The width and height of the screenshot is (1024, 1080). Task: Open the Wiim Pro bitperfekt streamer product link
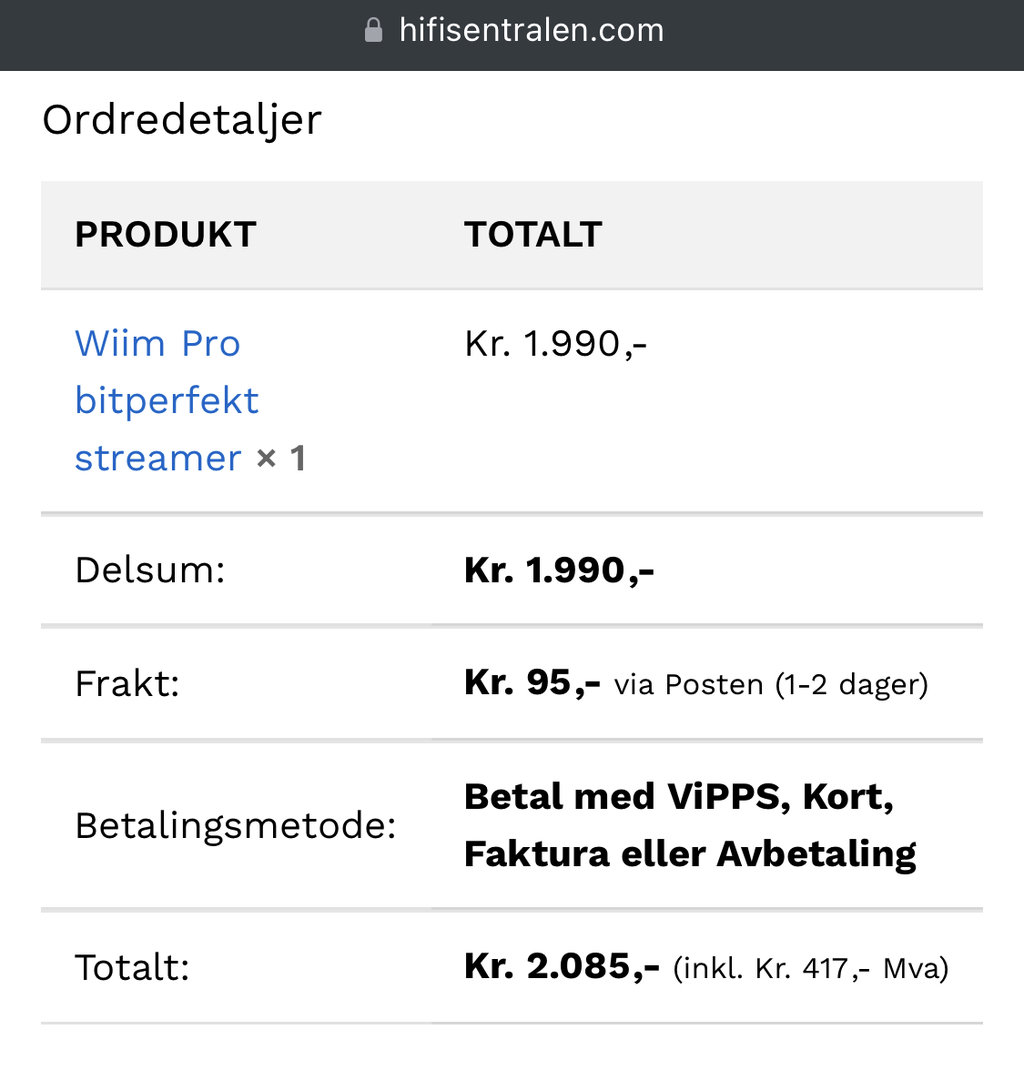tap(166, 400)
